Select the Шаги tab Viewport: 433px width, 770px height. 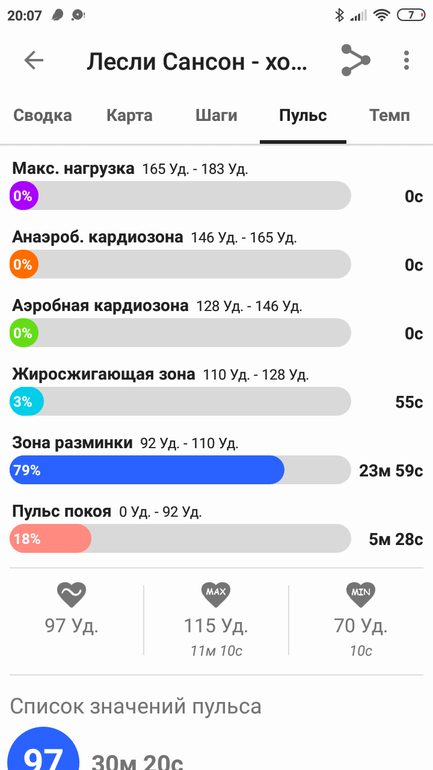tap(216, 116)
